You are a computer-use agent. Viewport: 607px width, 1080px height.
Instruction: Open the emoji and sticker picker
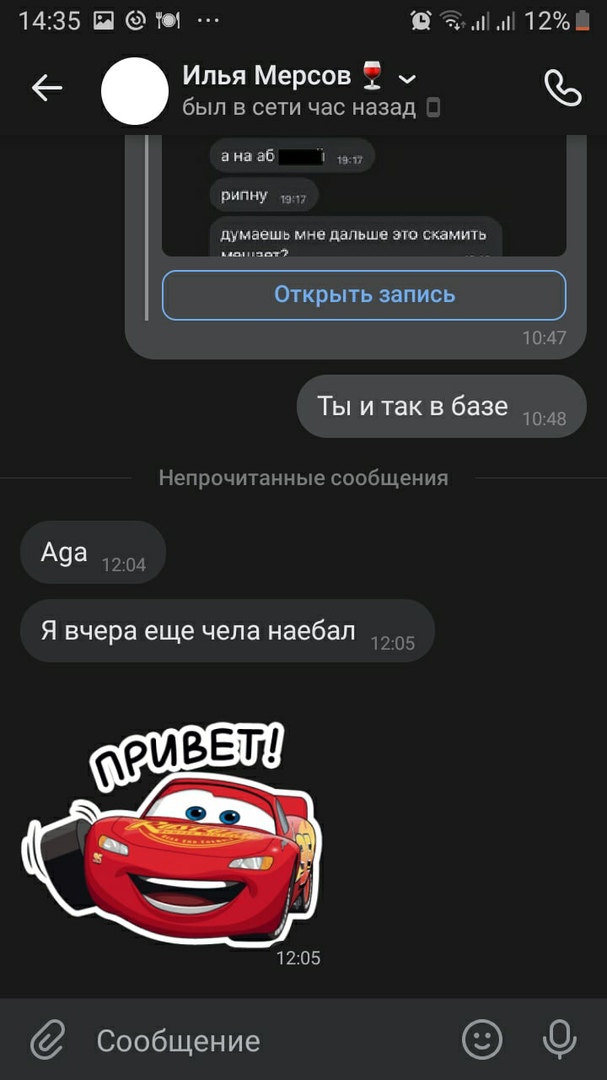[482, 1040]
